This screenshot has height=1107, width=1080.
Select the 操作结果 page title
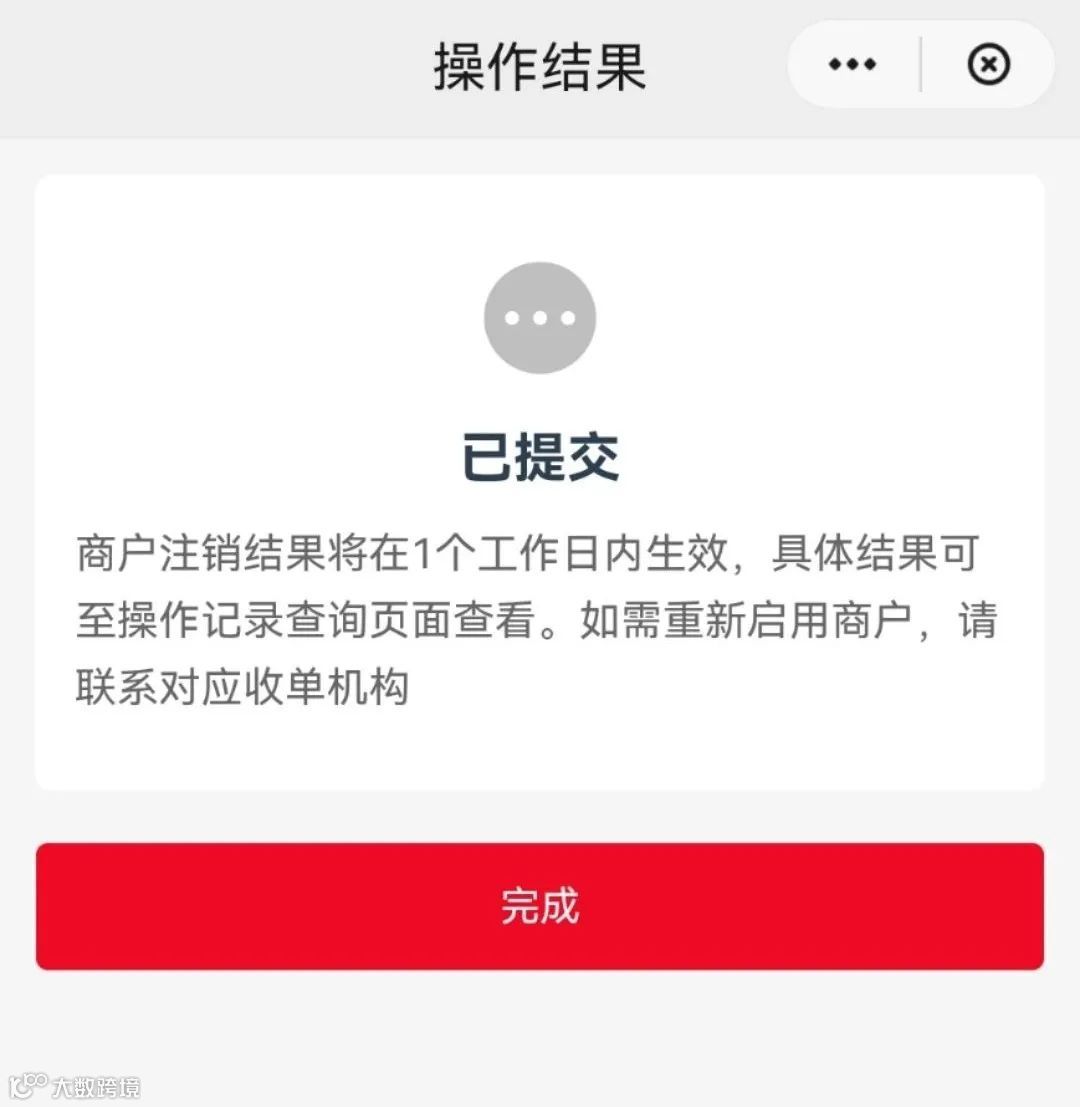539,66
